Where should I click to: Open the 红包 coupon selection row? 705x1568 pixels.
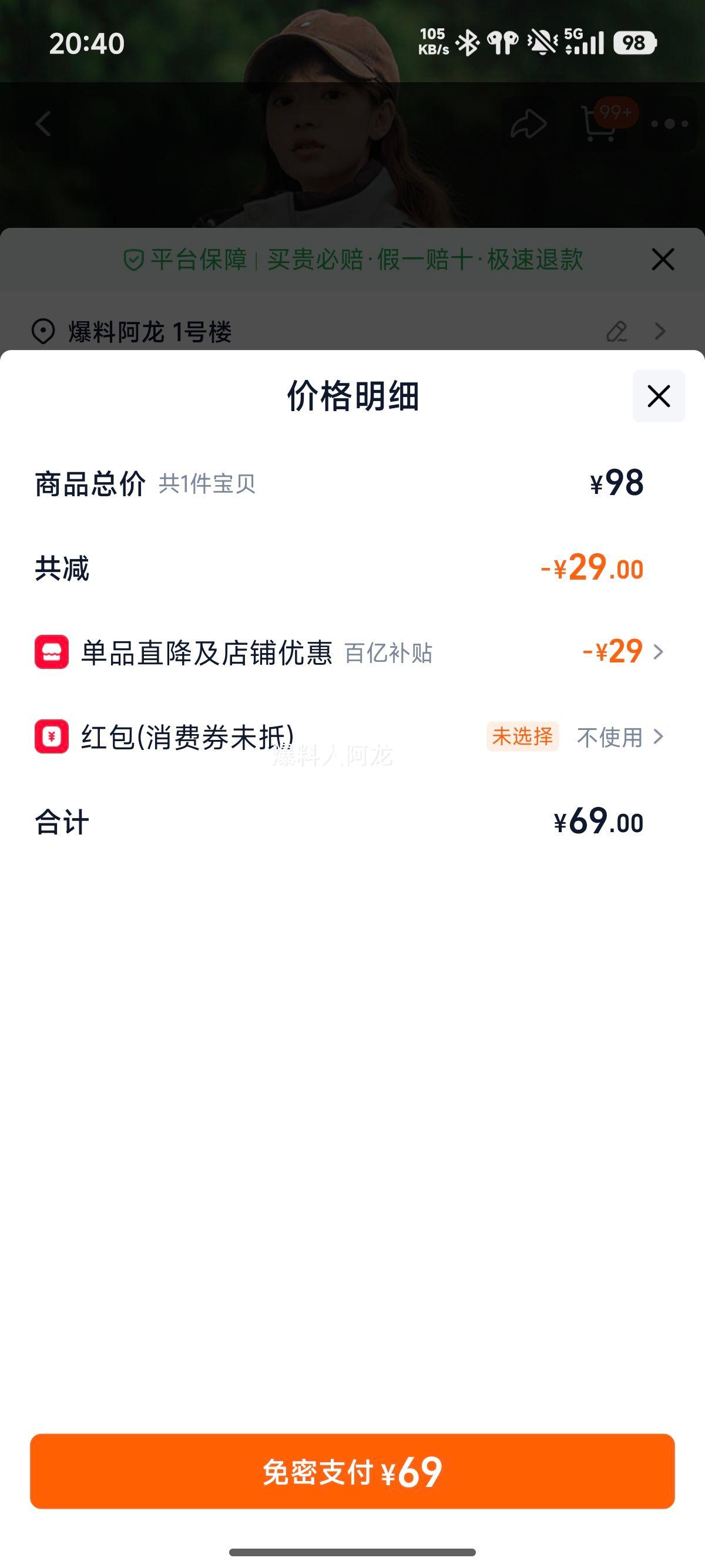pyautogui.click(x=620, y=737)
